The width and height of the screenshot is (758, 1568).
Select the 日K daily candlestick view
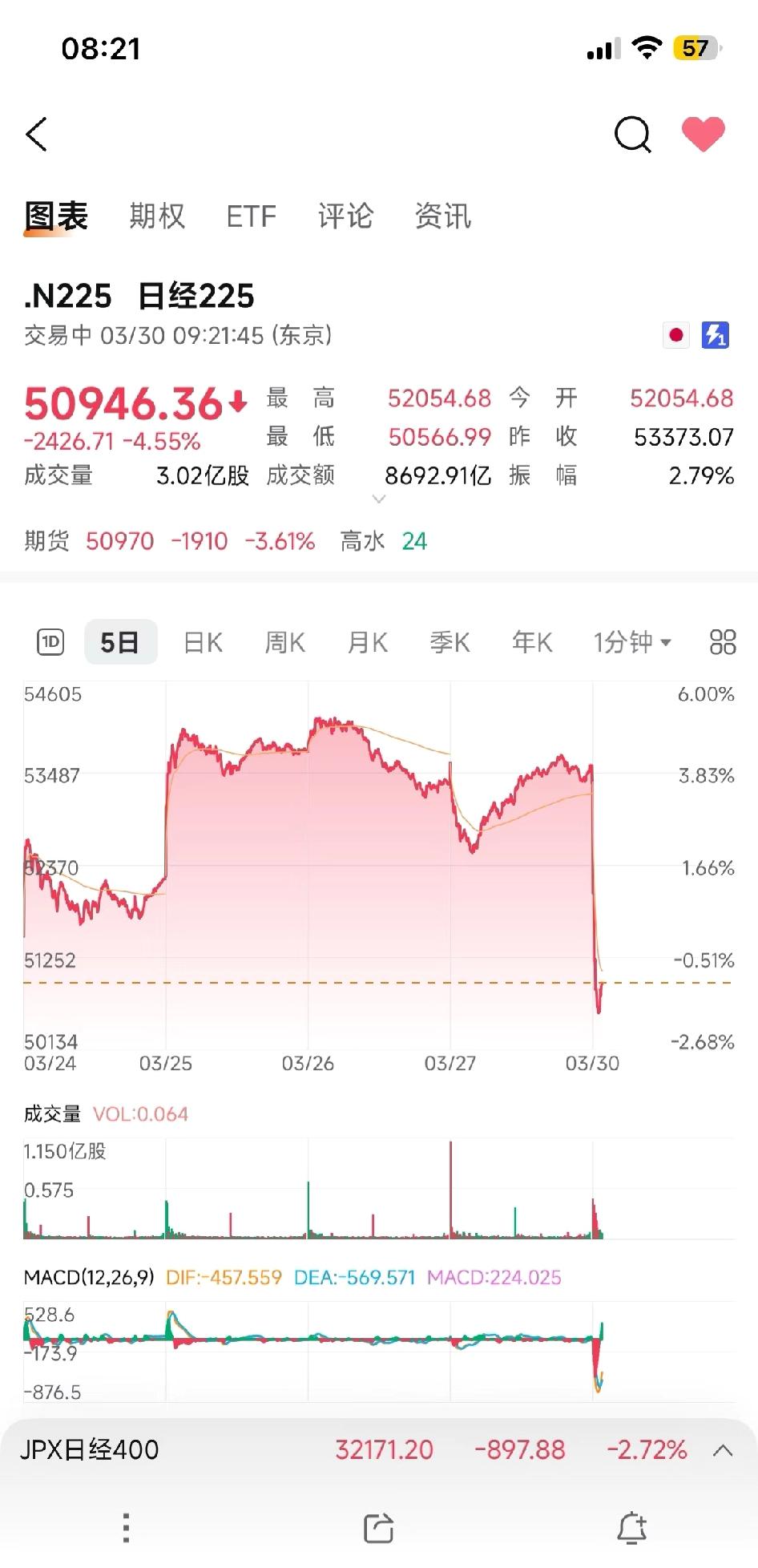click(x=202, y=641)
